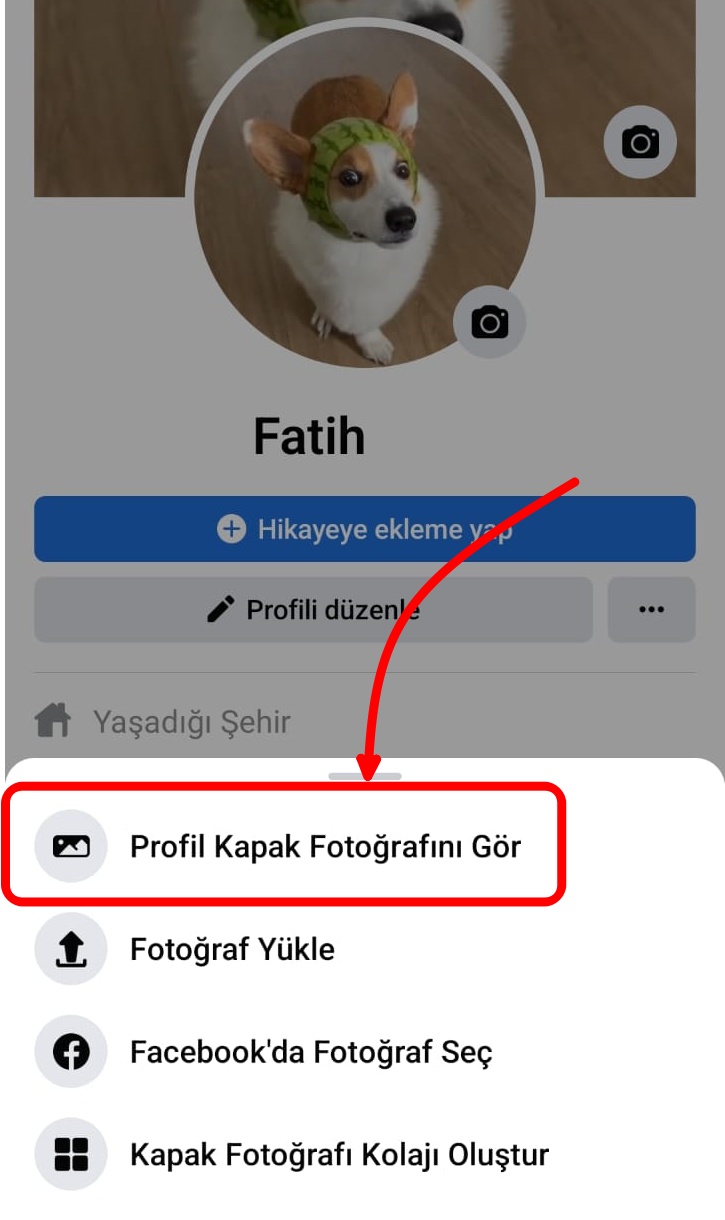Click the upload arrow icon next to Fotoğraf Yükle
The height and width of the screenshot is (1220, 725).
pos(69,948)
